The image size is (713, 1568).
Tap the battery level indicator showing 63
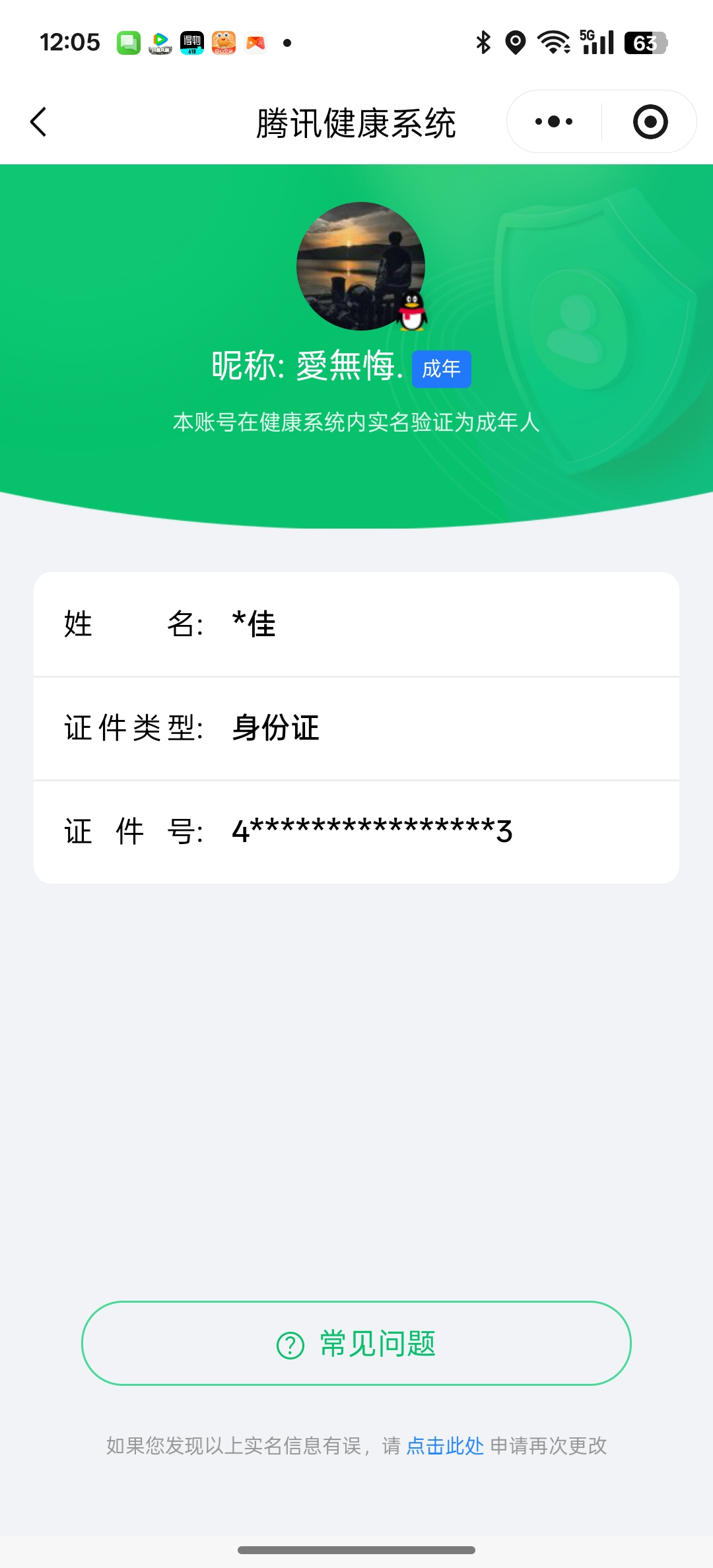click(644, 42)
